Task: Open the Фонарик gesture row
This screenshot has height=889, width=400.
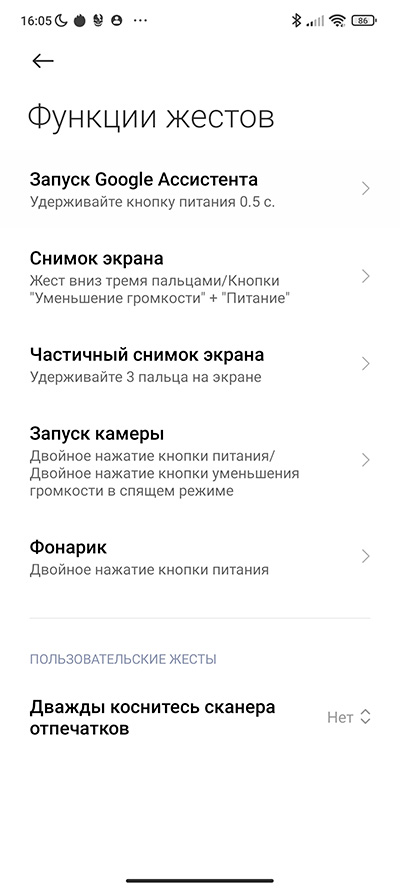Action: 200,557
